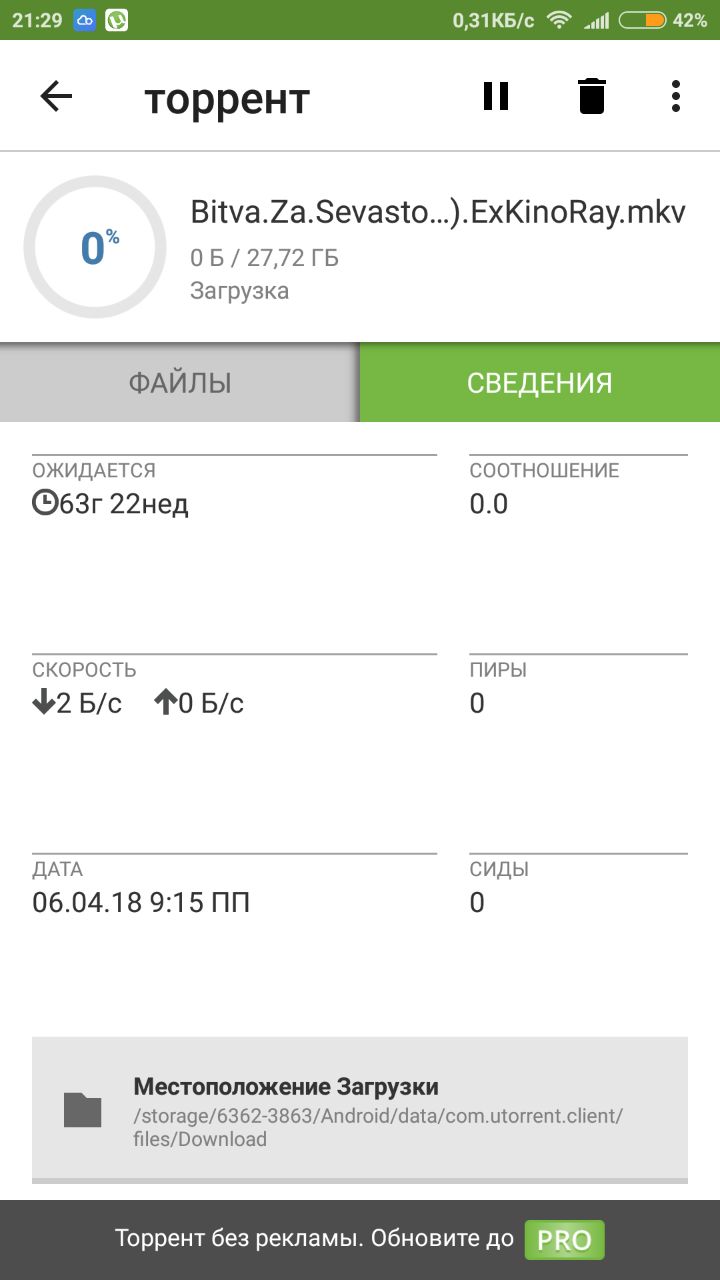Image resolution: width=720 pixels, height=1280 pixels.
Task: Select the СВЕДЕНИЯ tab
Action: click(540, 382)
